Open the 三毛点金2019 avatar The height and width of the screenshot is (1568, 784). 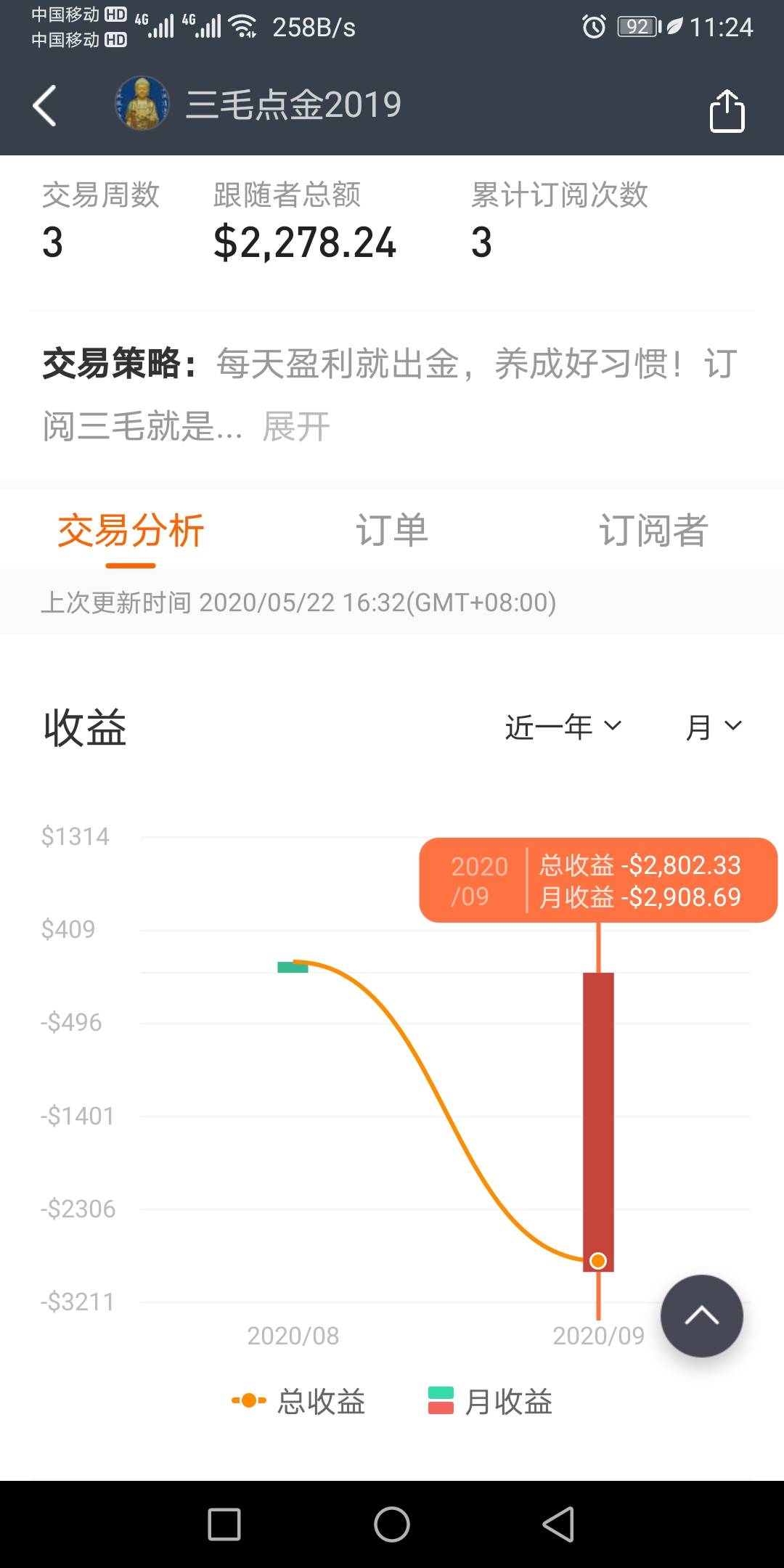click(x=142, y=104)
